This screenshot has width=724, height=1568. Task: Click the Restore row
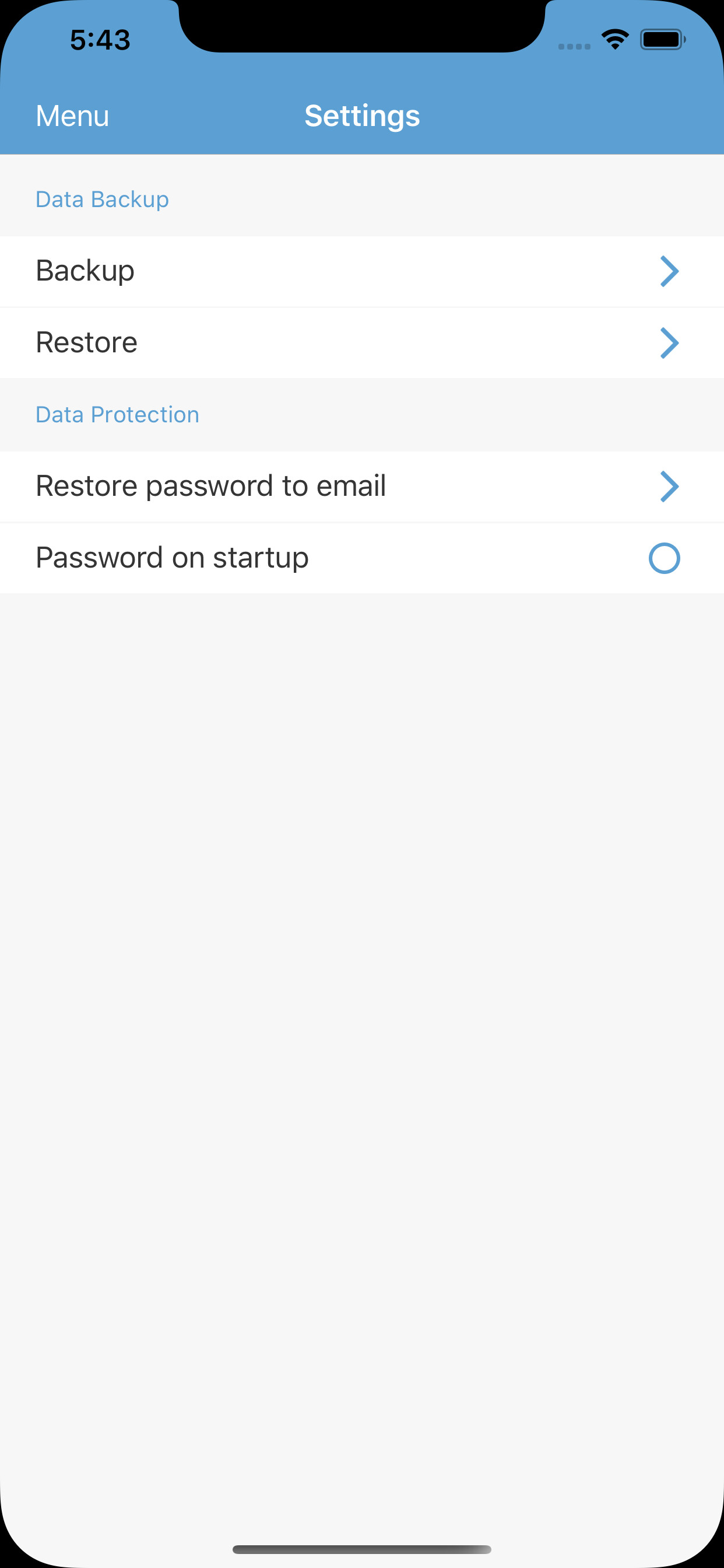(x=243, y=342)
